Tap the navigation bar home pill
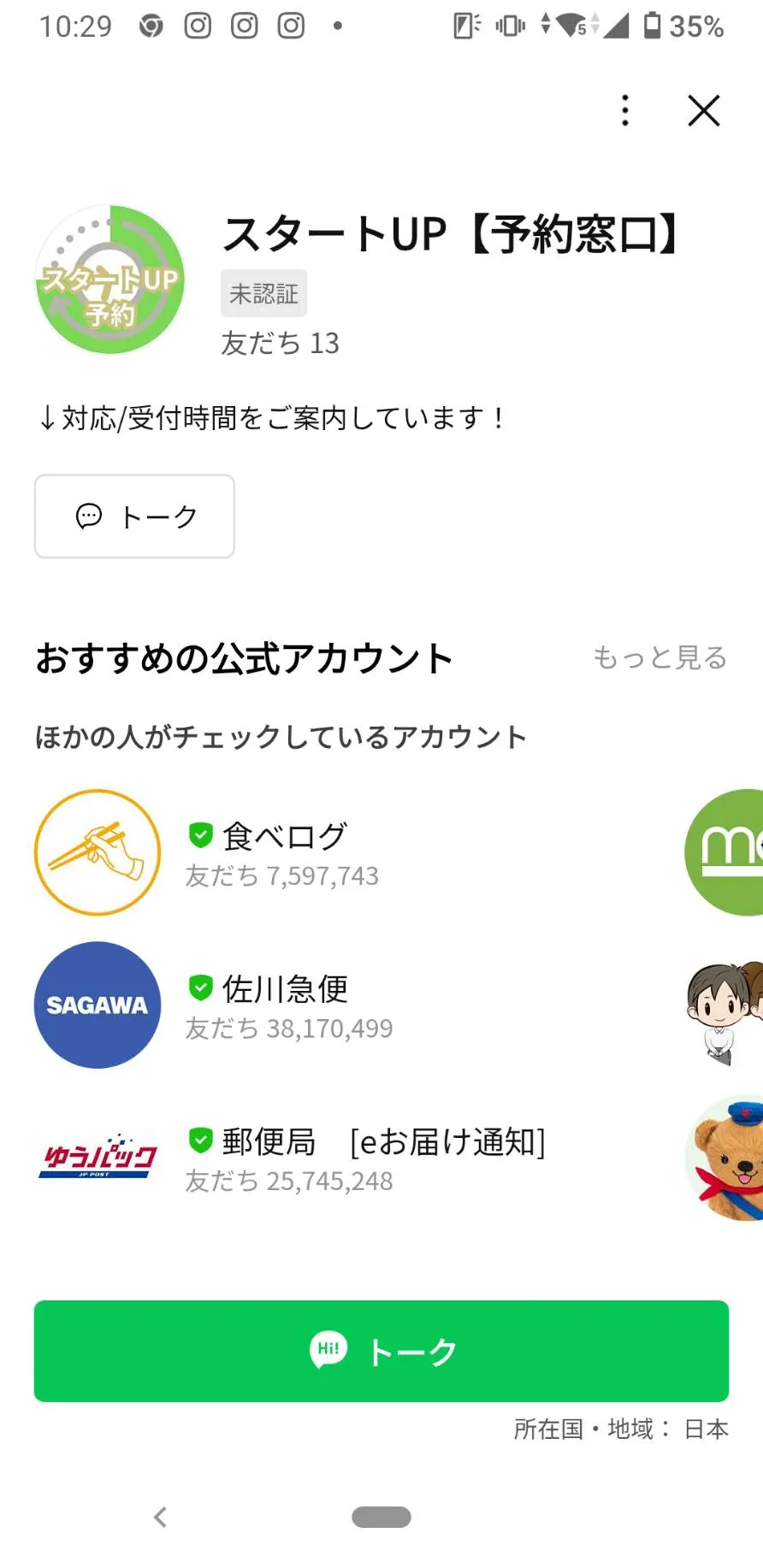 [381, 1516]
